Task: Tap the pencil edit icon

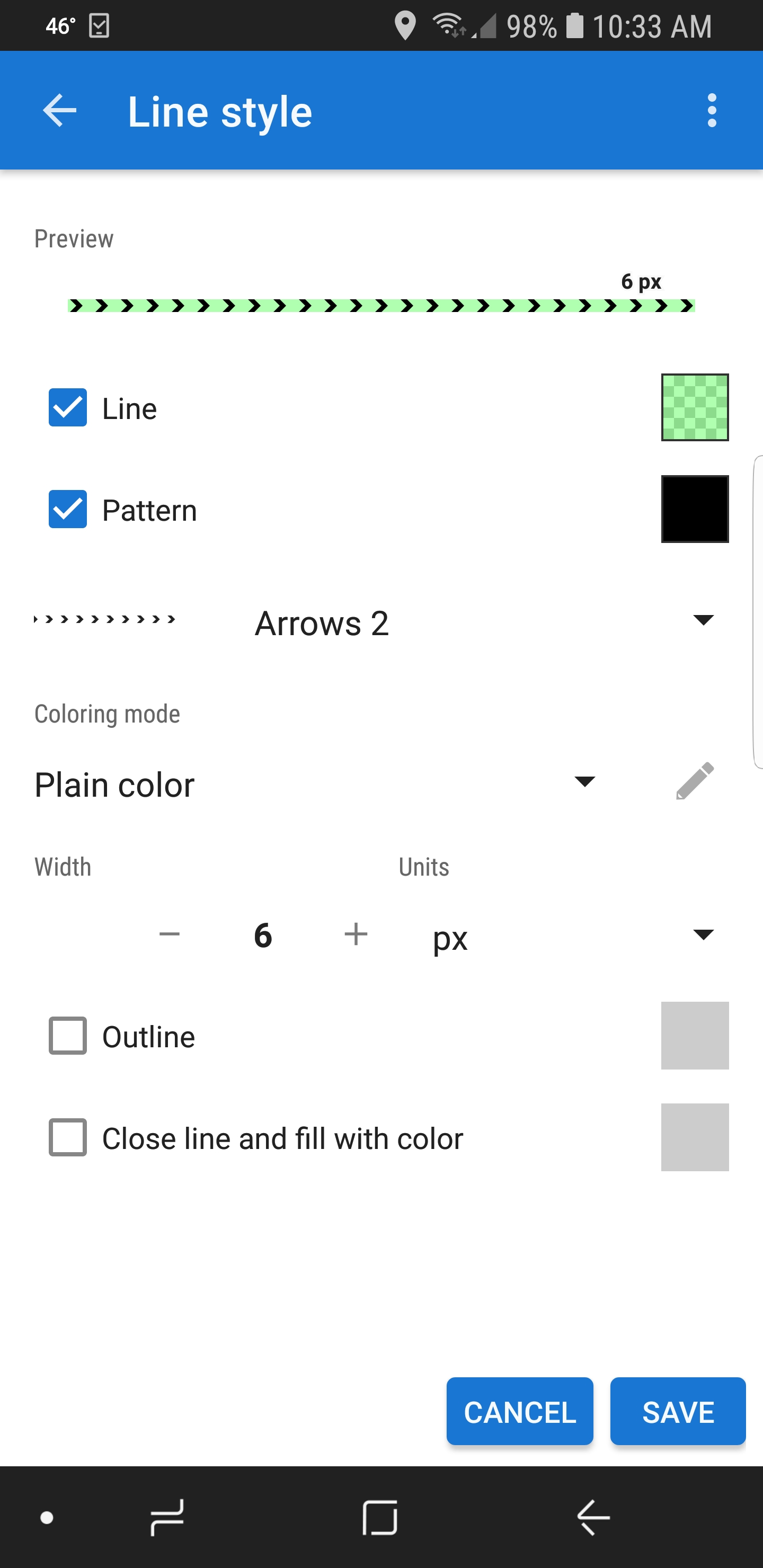Action: [x=694, y=781]
